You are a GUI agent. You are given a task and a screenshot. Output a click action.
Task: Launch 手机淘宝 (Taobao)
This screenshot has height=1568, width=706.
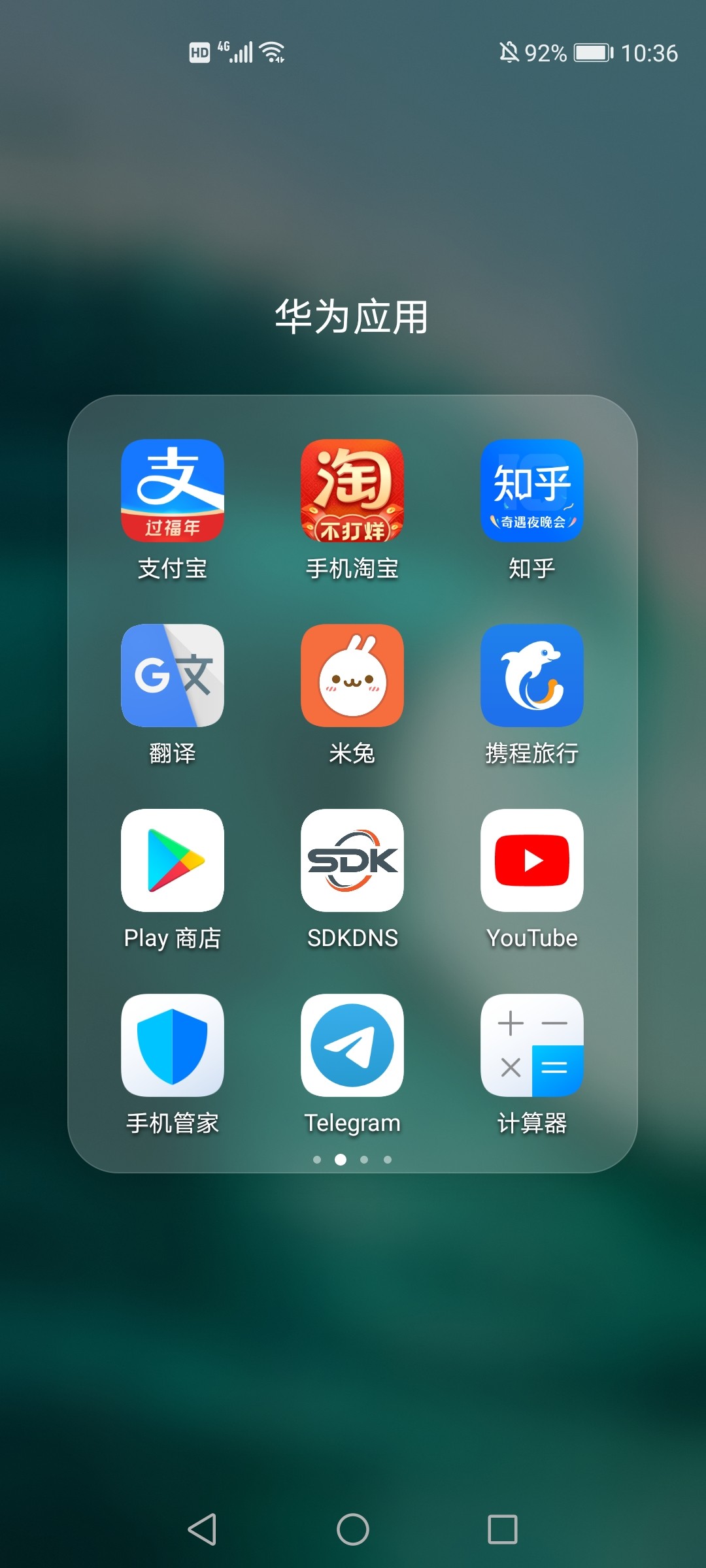coord(352,491)
